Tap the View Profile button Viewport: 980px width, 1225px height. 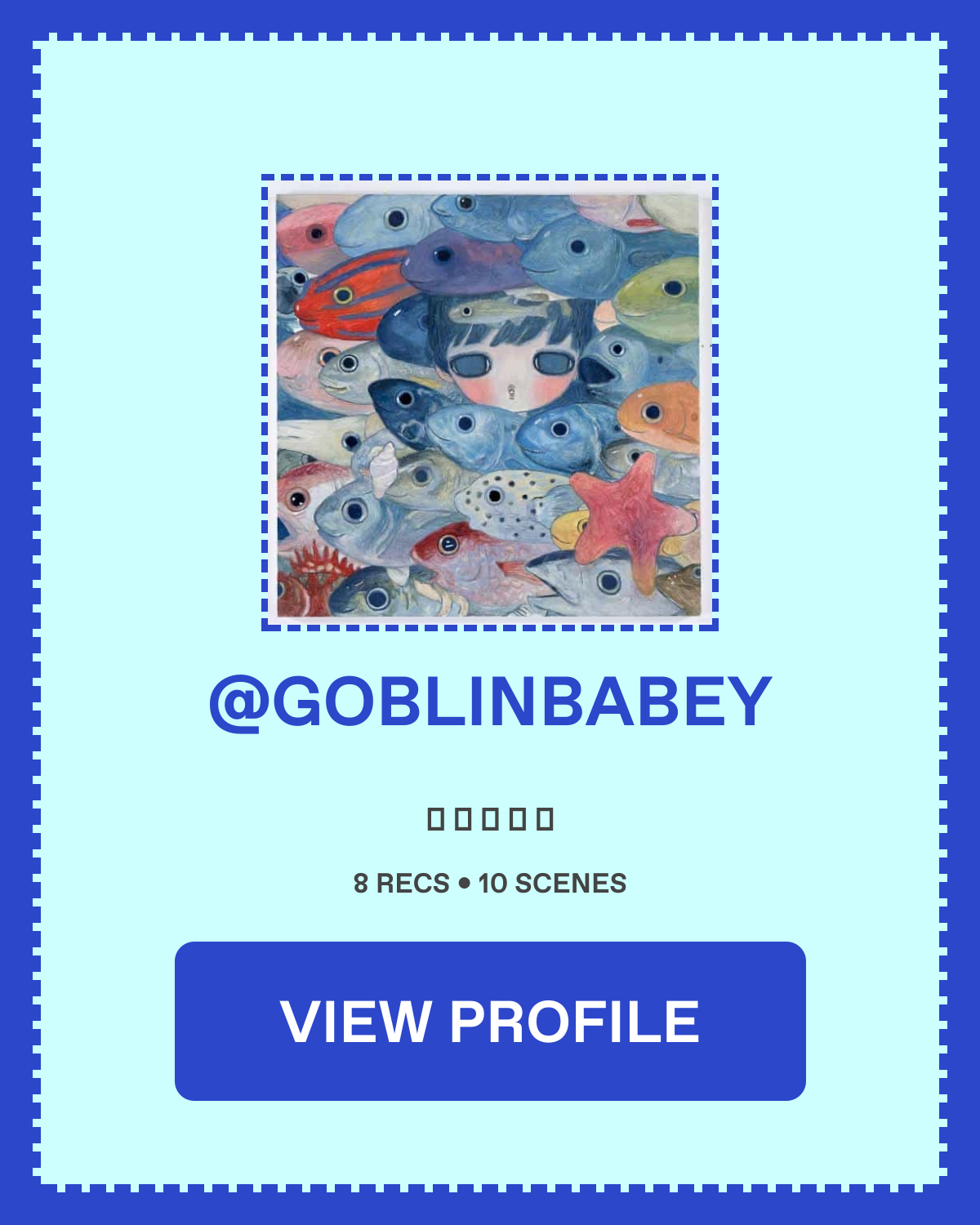pos(490,1021)
